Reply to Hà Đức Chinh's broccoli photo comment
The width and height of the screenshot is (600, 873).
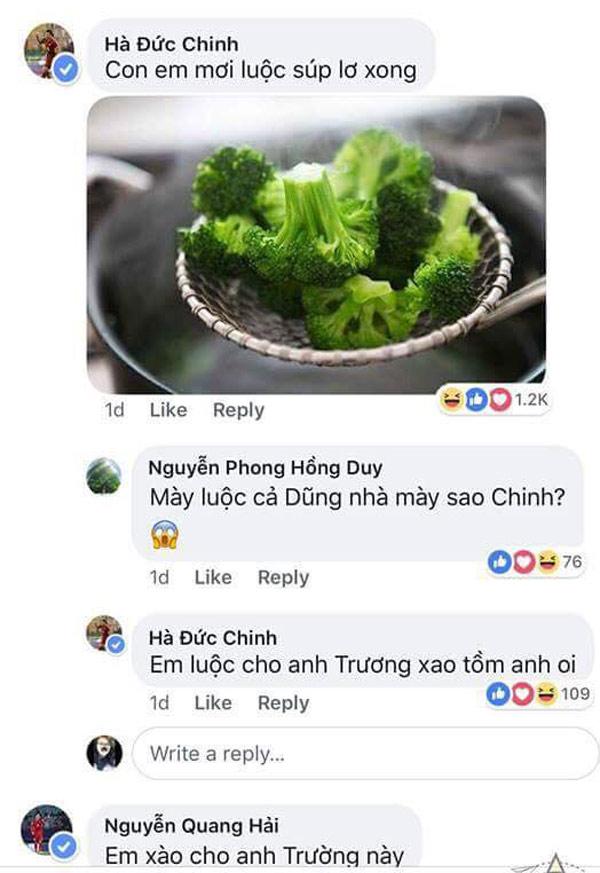click(x=238, y=410)
